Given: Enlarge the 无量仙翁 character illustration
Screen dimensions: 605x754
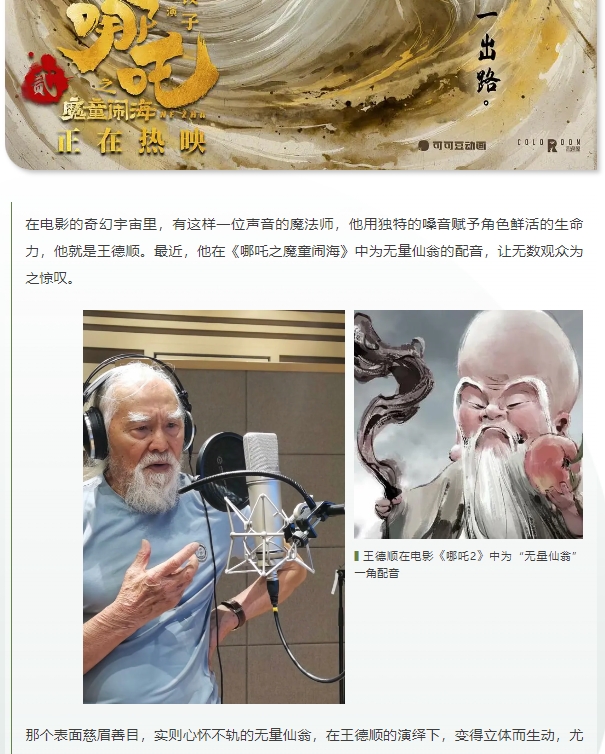Looking at the screenshot, I should [x=468, y=425].
